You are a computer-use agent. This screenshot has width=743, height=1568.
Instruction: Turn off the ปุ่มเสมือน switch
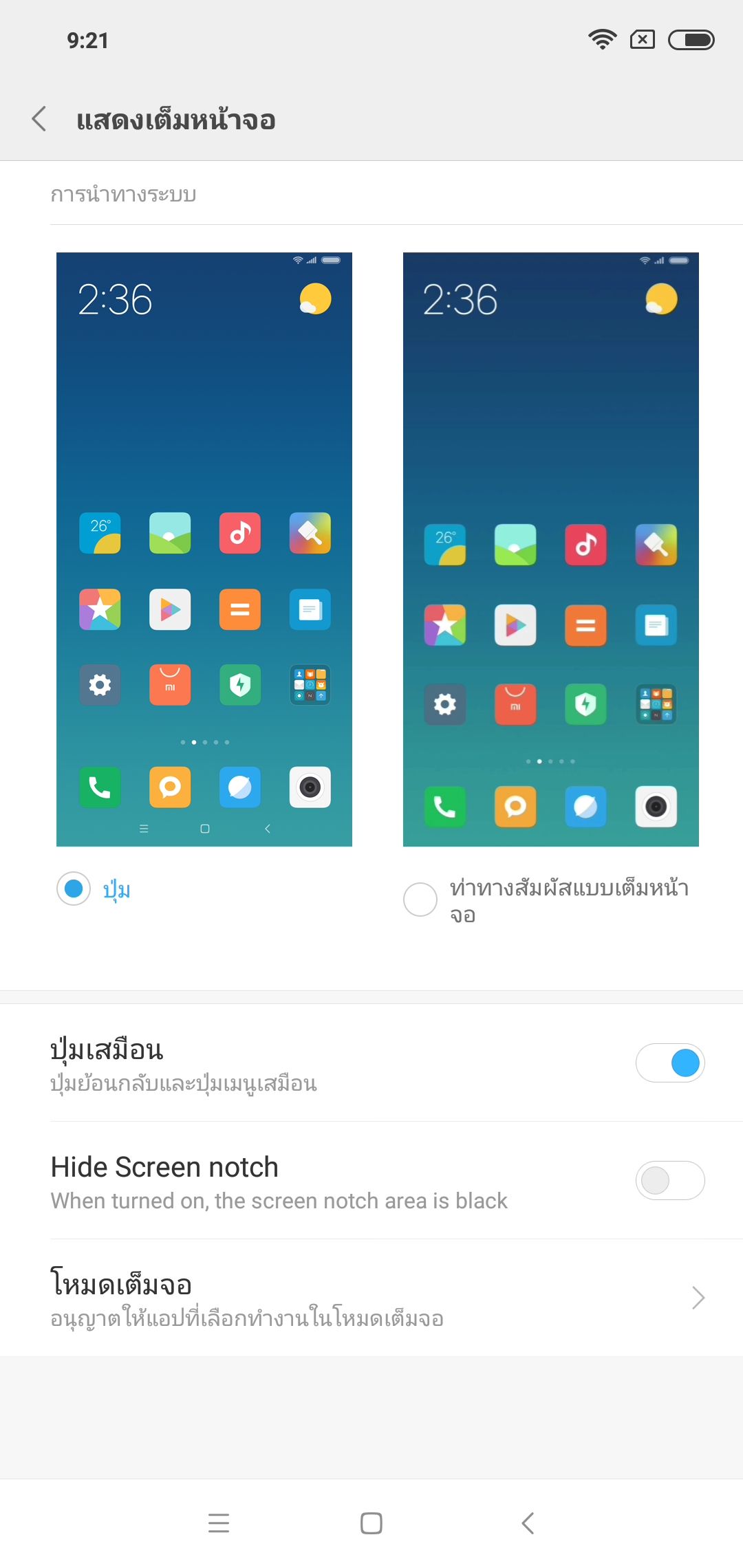(669, 1063)
